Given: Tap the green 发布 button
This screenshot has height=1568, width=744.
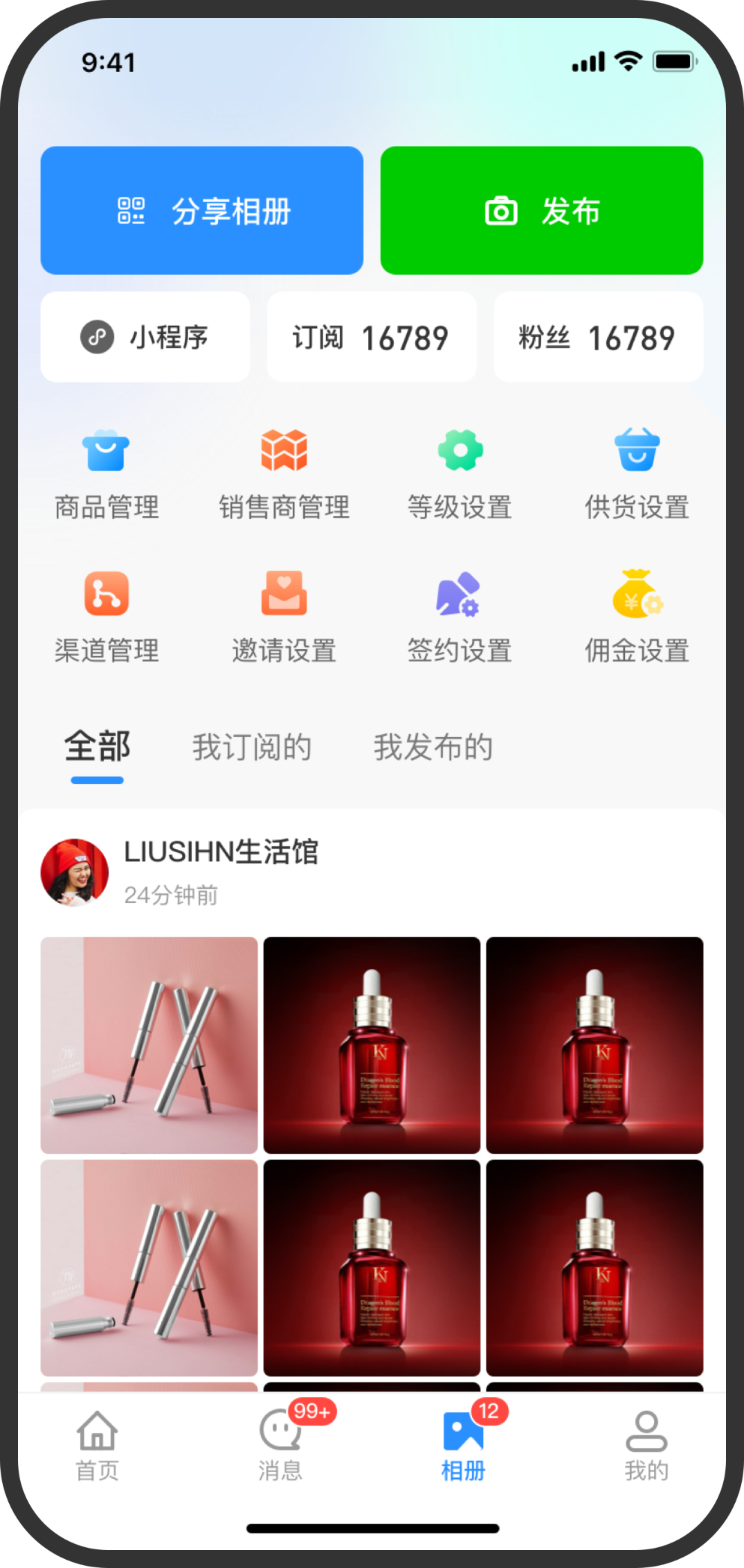Looking at the screenshot, I should click(542, 210).
